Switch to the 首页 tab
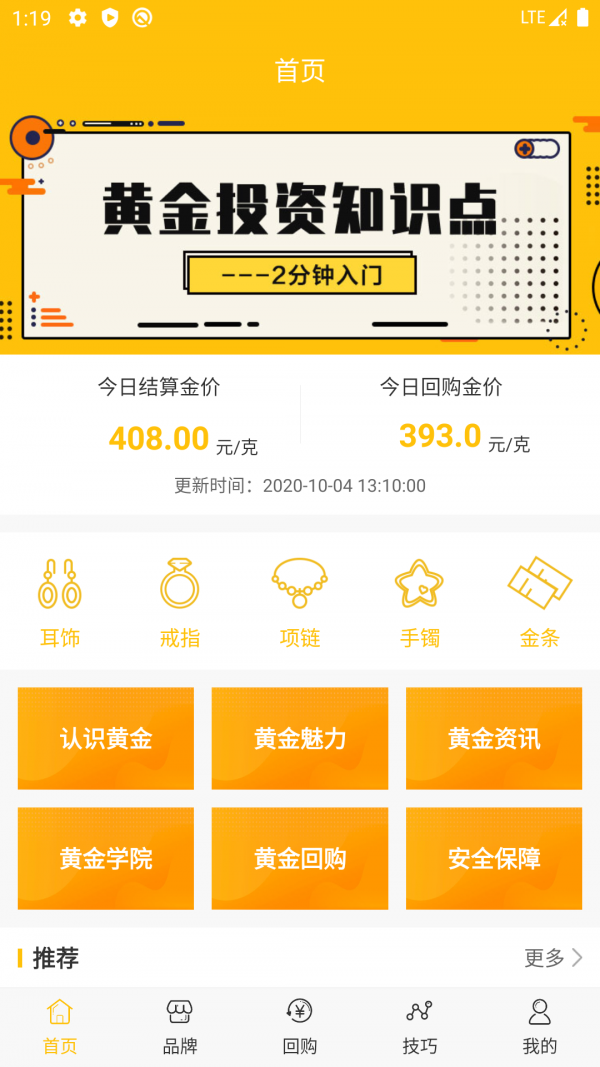This screenshot has width=600, height=1067. 60,1027
